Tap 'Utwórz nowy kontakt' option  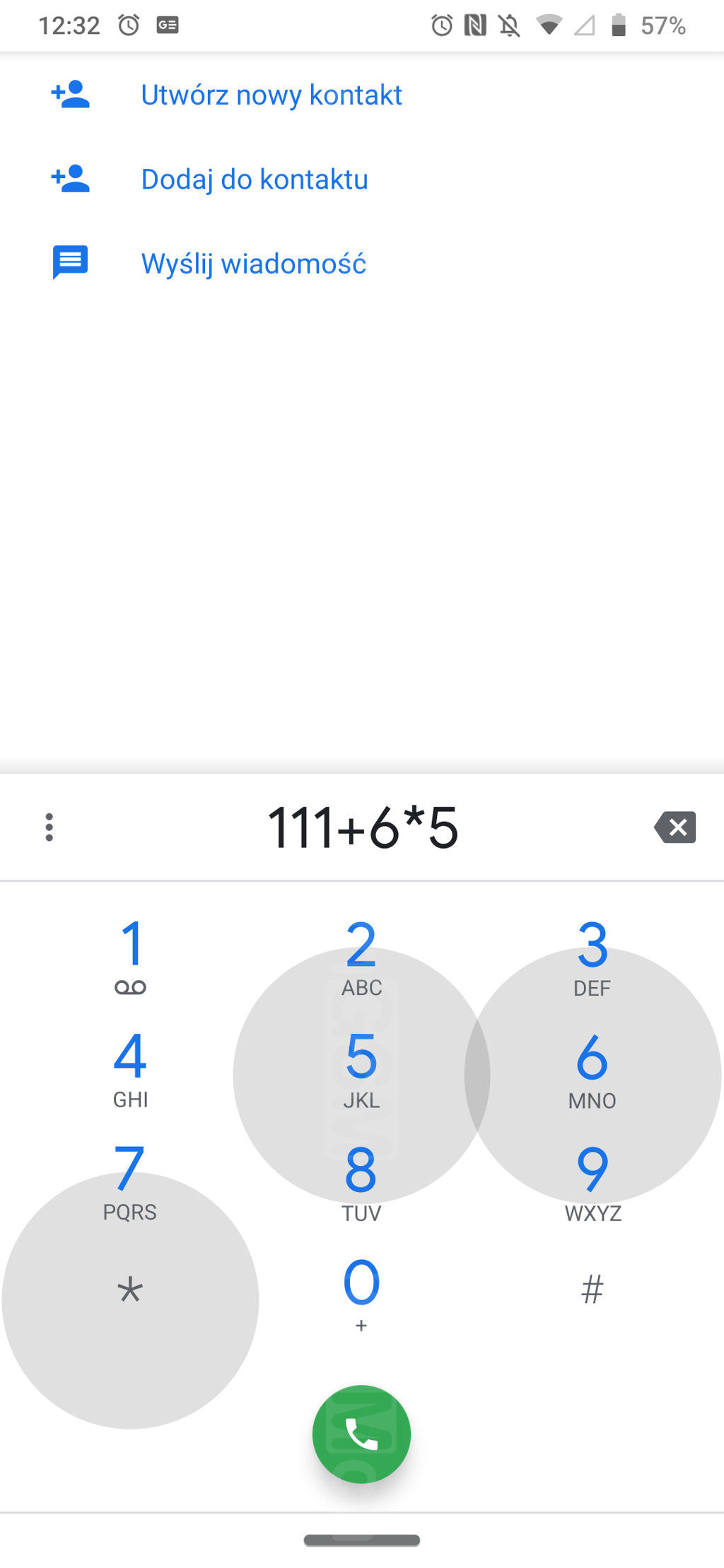tap(271, 95)
